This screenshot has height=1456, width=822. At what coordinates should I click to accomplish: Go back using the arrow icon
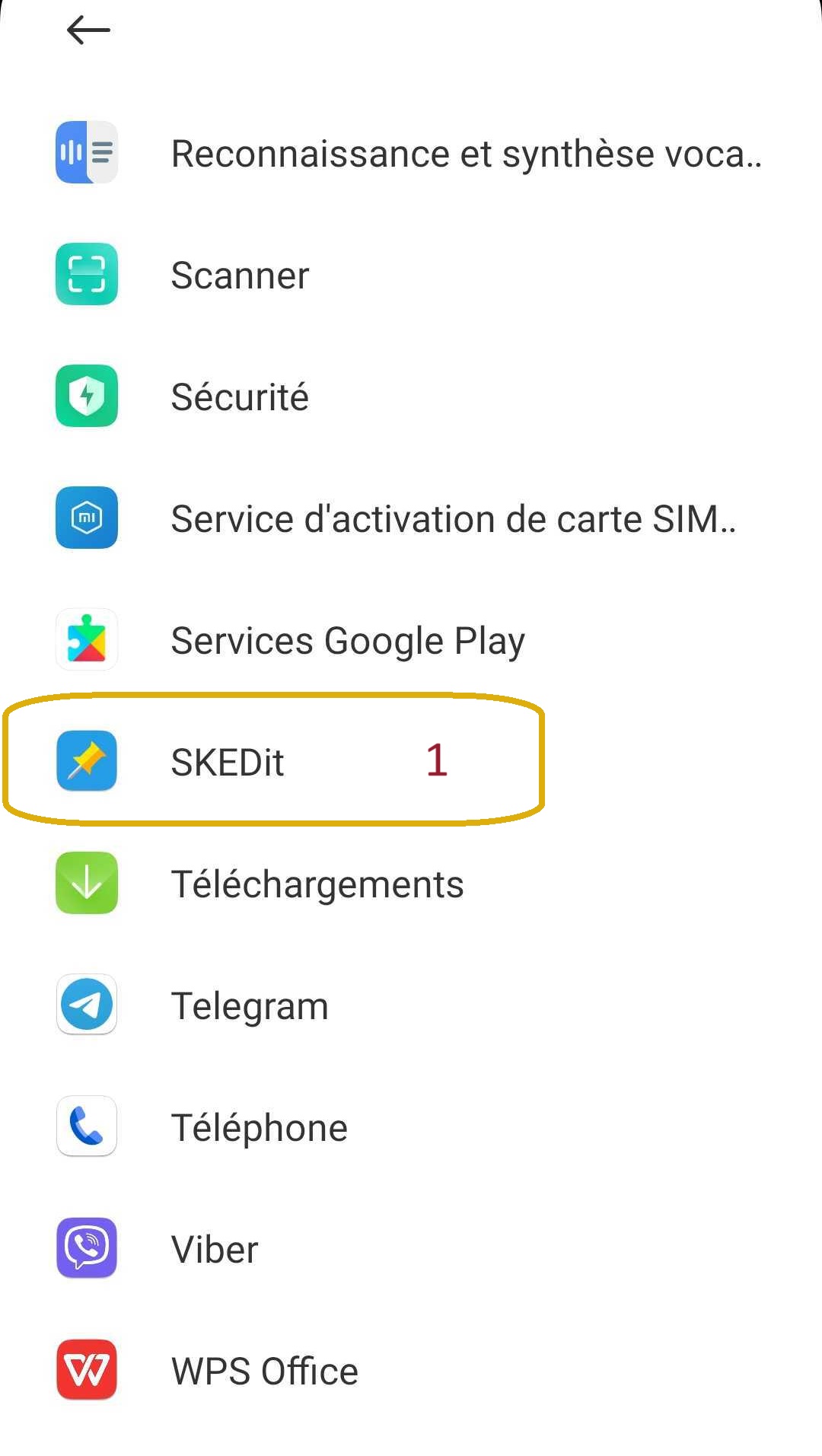coord(88,30)
